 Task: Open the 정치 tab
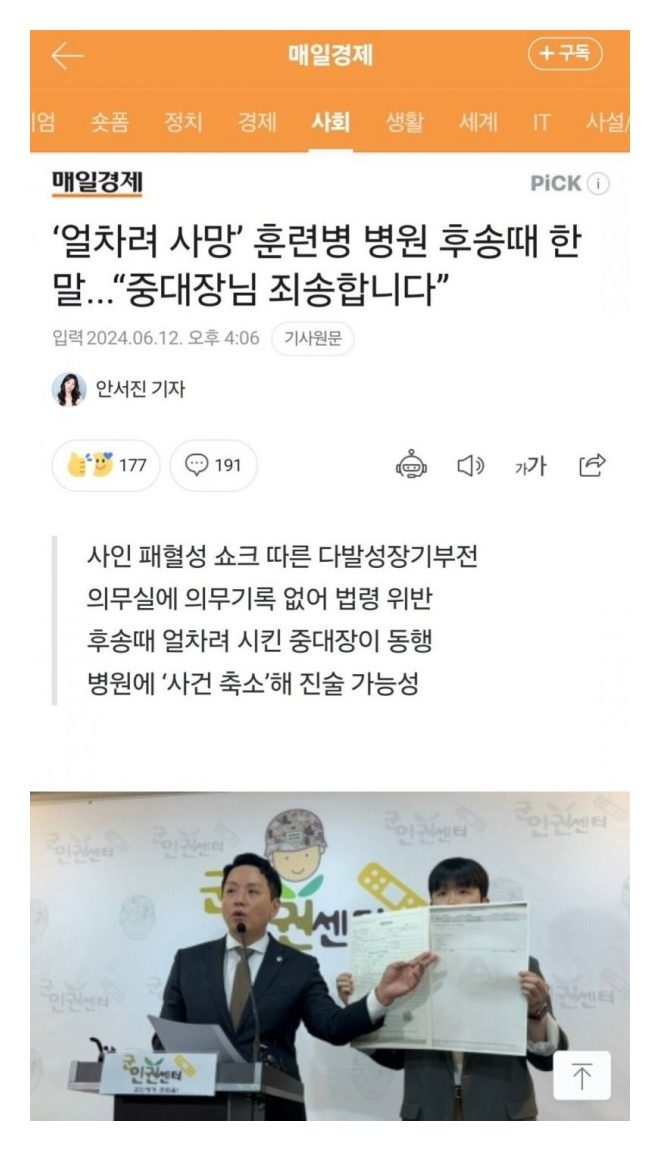pos(183,123)
